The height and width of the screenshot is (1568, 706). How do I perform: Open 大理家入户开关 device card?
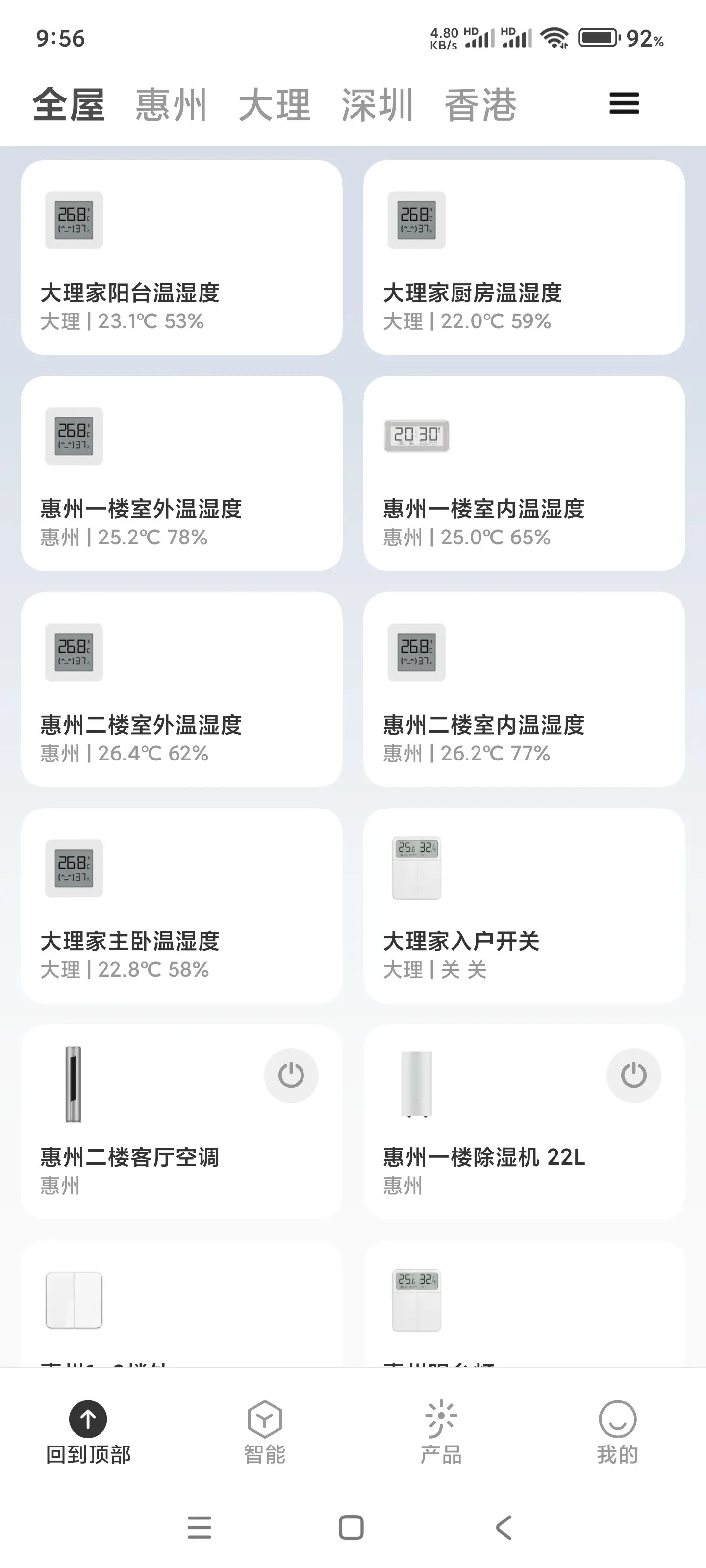524,906
